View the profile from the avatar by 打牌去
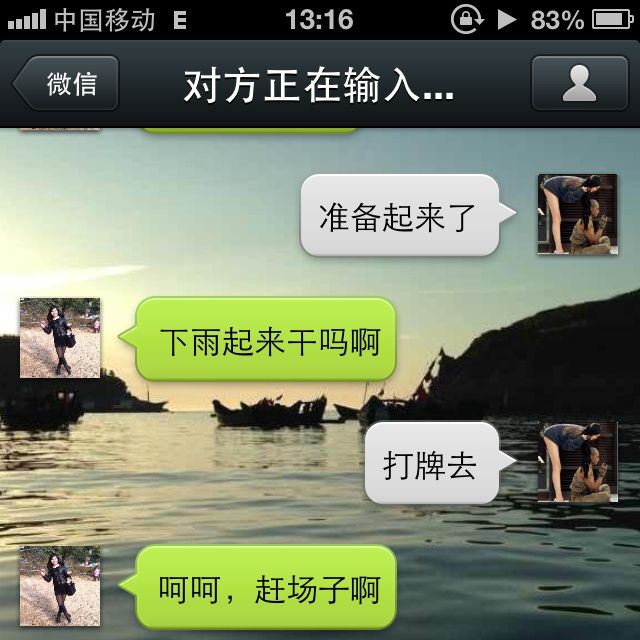The image size is (640, 640). (577, 462)
